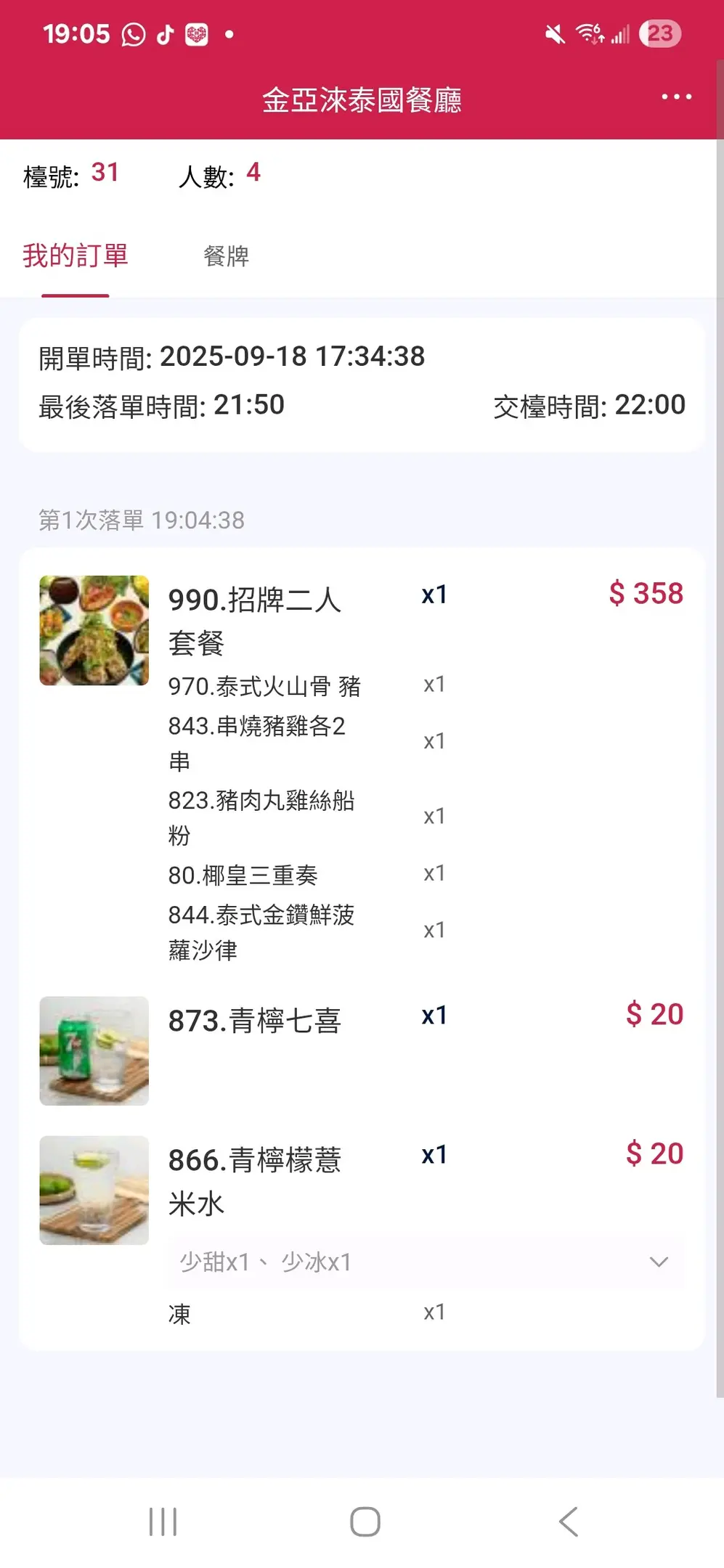Expand the 少甜x1、少冰x1 options chevron
Screen dimensions: 724x1568
[658, 1262]
